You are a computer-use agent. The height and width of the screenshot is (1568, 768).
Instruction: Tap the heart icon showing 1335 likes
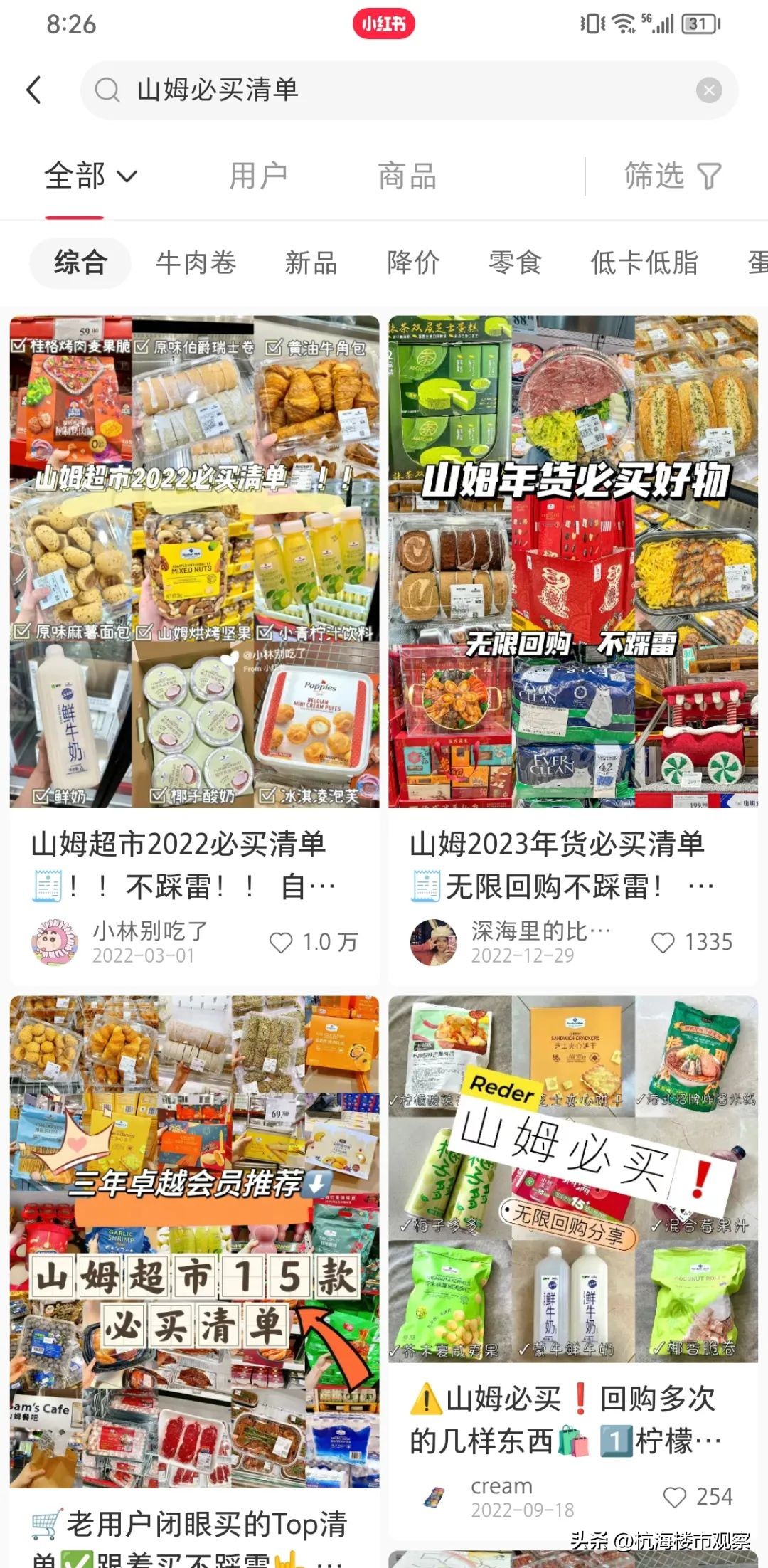pyautogui.click(x=664, y=941)
